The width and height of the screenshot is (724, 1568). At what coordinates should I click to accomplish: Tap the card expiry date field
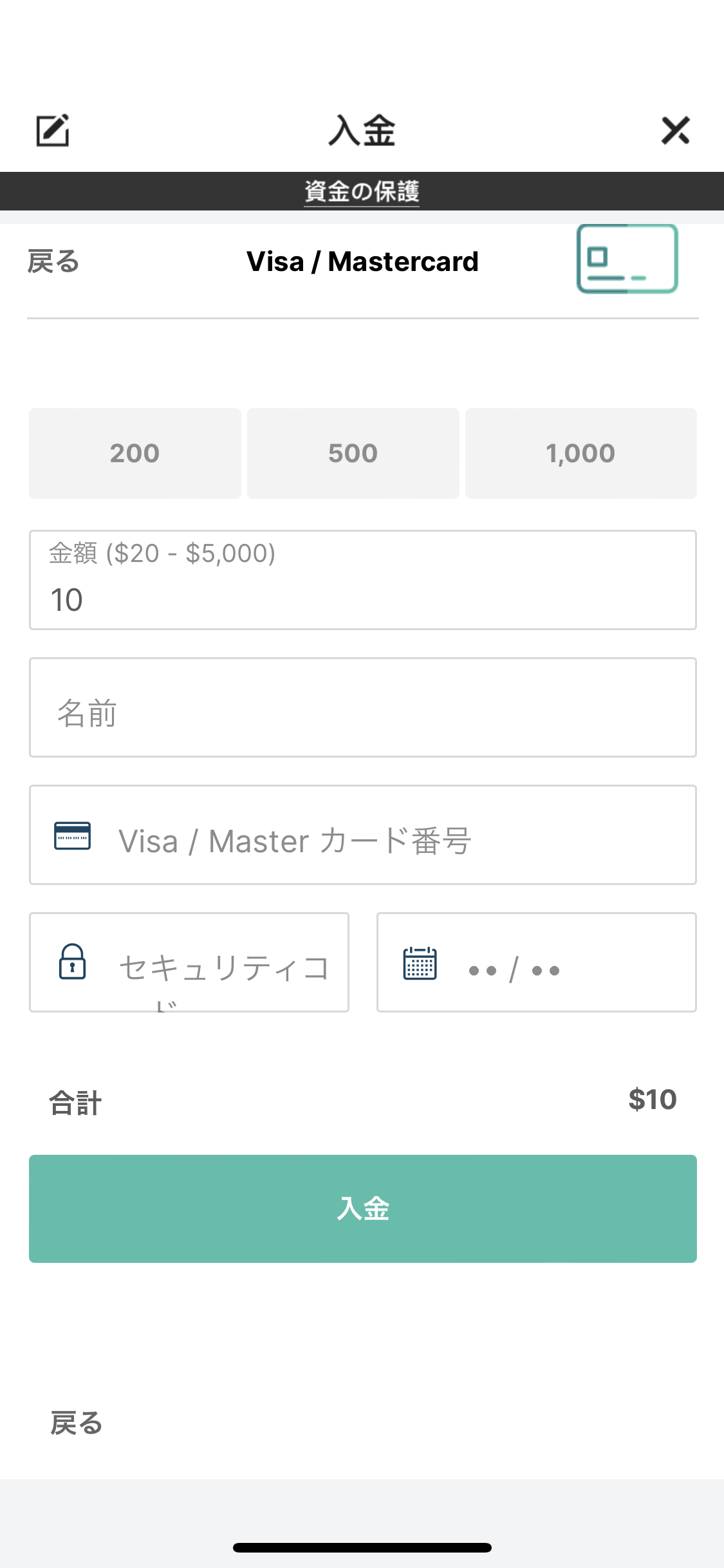coord(537,962)
